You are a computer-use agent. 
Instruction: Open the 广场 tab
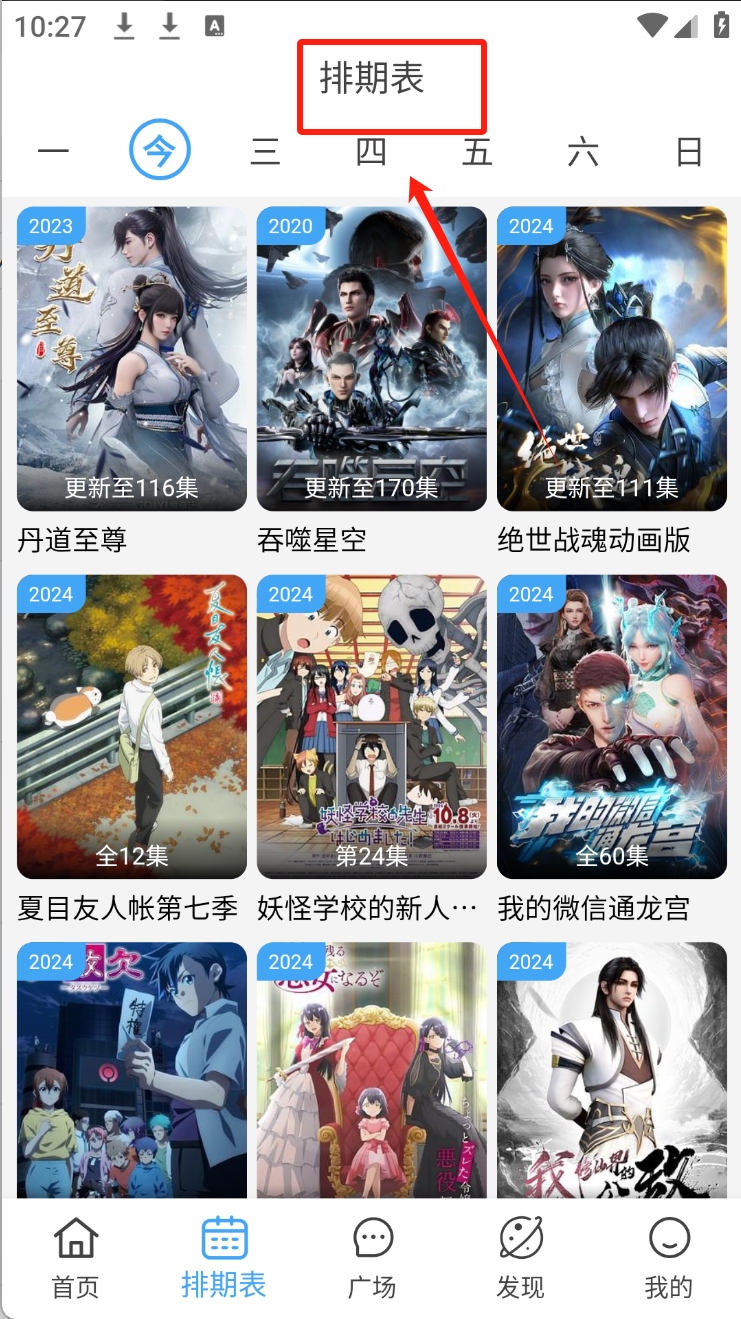pyautogui.click(x=372, y=1258)
